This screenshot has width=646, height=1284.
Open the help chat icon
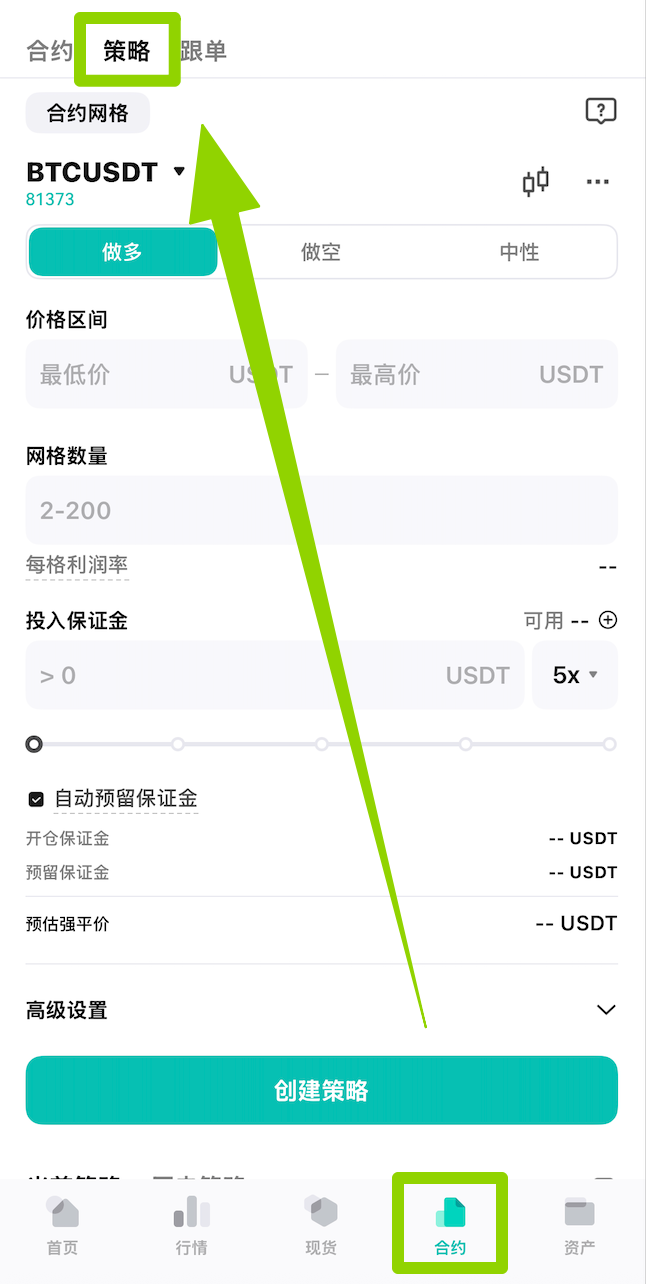[x=601, y=111]
